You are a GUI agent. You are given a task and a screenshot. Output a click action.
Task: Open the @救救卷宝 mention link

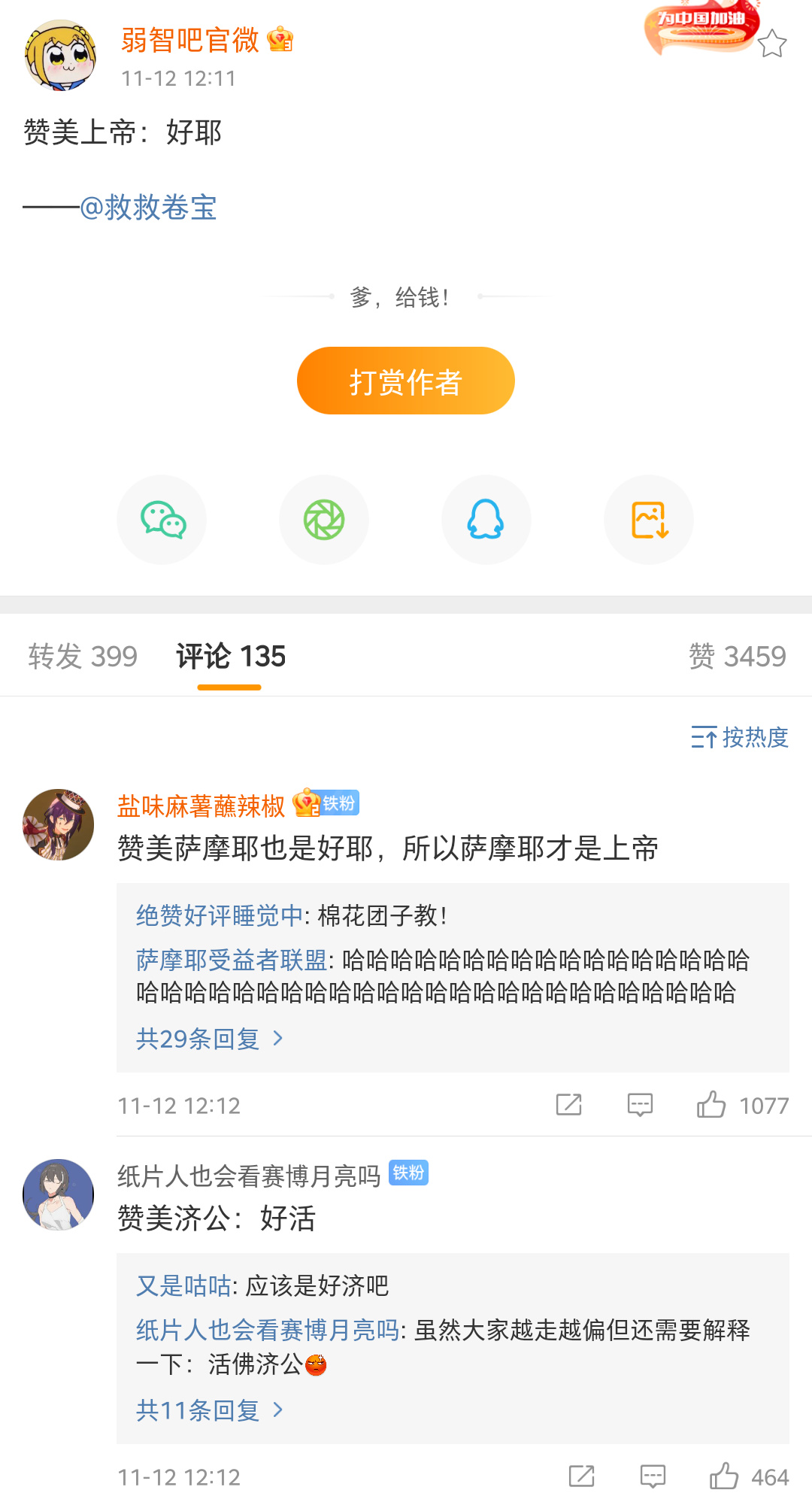coord(149,208)
